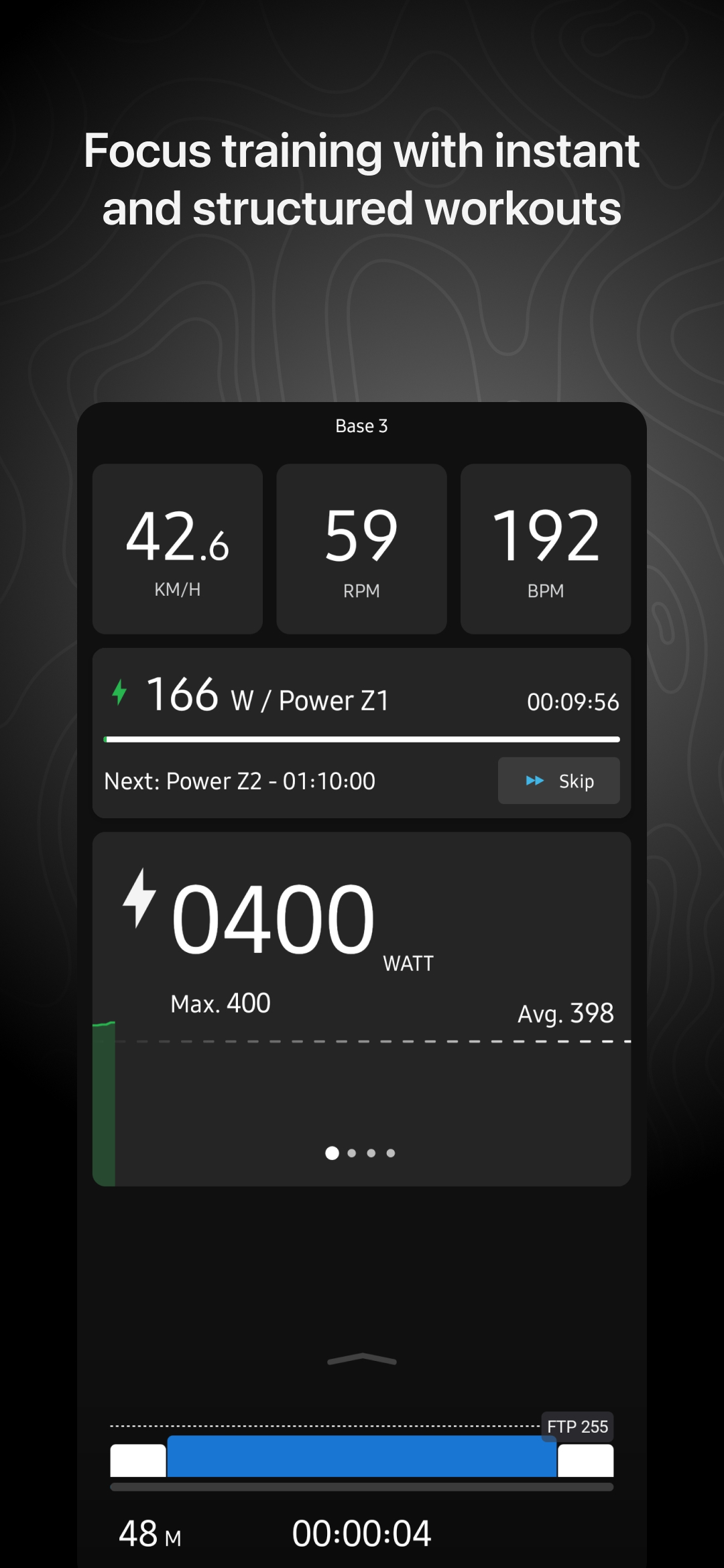Select the third carousel dot
Screen dimensions: 724x1568
[x=371, y=1153]
